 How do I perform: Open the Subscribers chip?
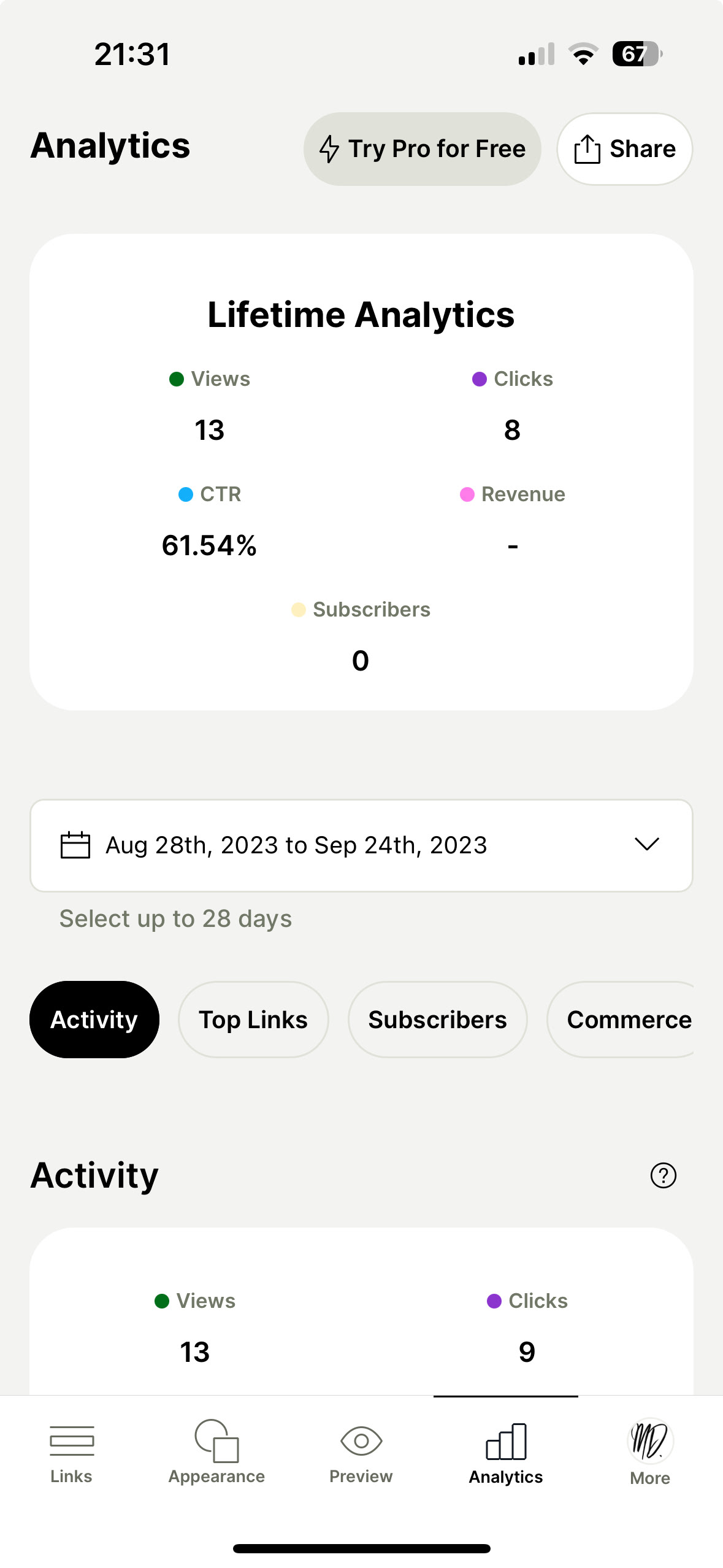pyautogui.click(x=437, y=1020)
